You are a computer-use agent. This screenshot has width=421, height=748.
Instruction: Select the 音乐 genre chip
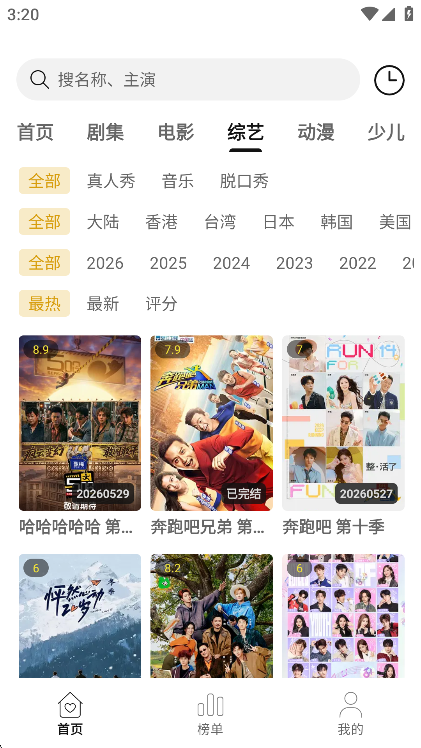[x=178, y=181]
